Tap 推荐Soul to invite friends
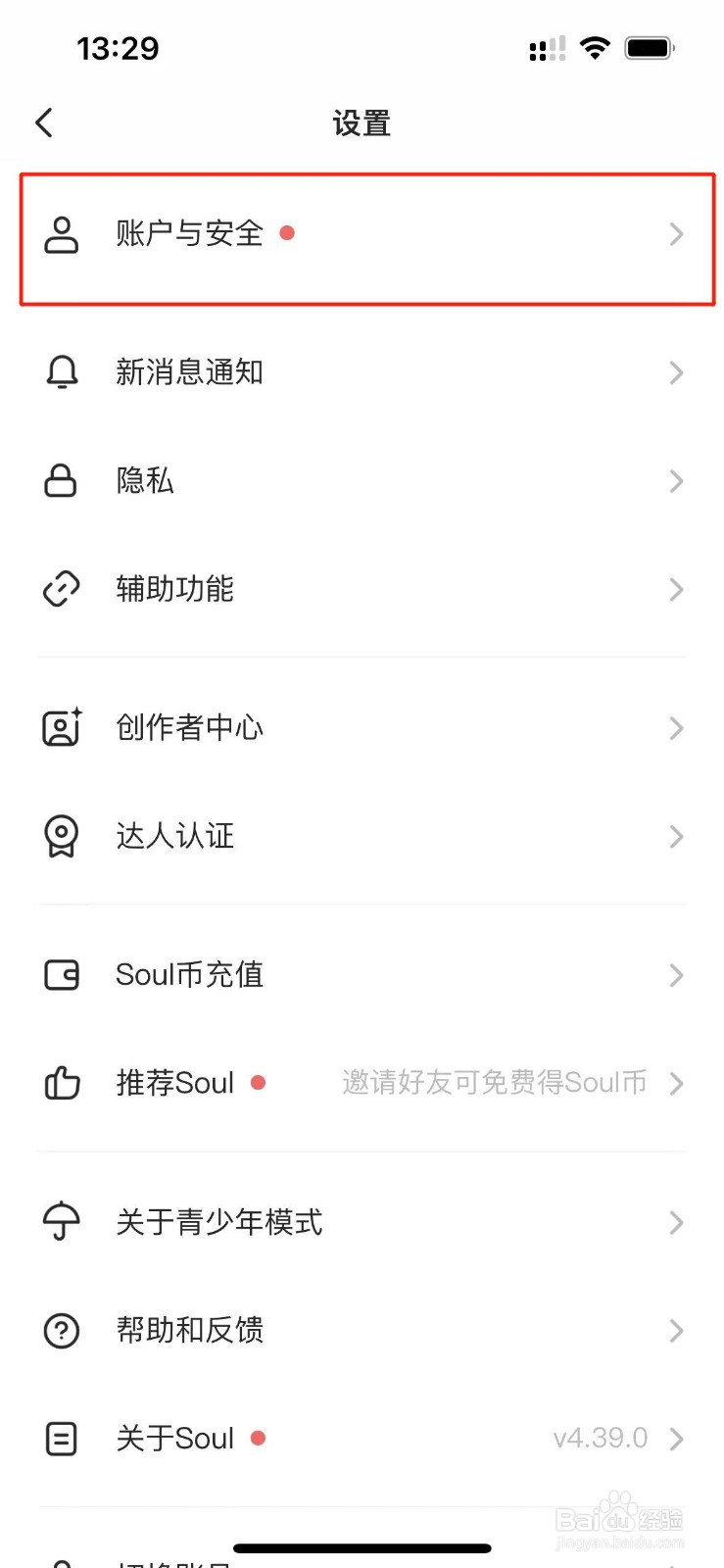Viewport: 724px width, 1568px height. [x=362, y=1083]
